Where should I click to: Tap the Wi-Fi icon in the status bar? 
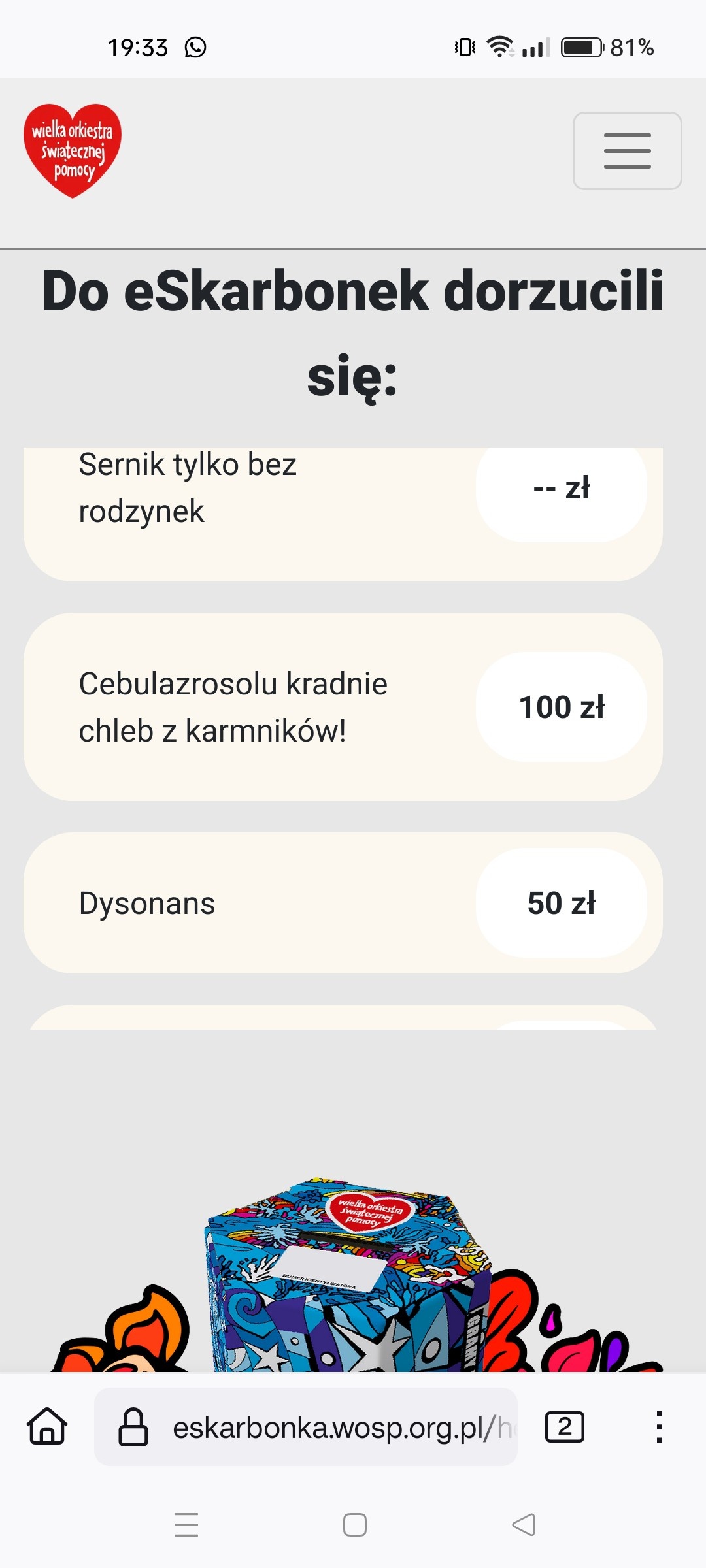(x=500, y=46)
